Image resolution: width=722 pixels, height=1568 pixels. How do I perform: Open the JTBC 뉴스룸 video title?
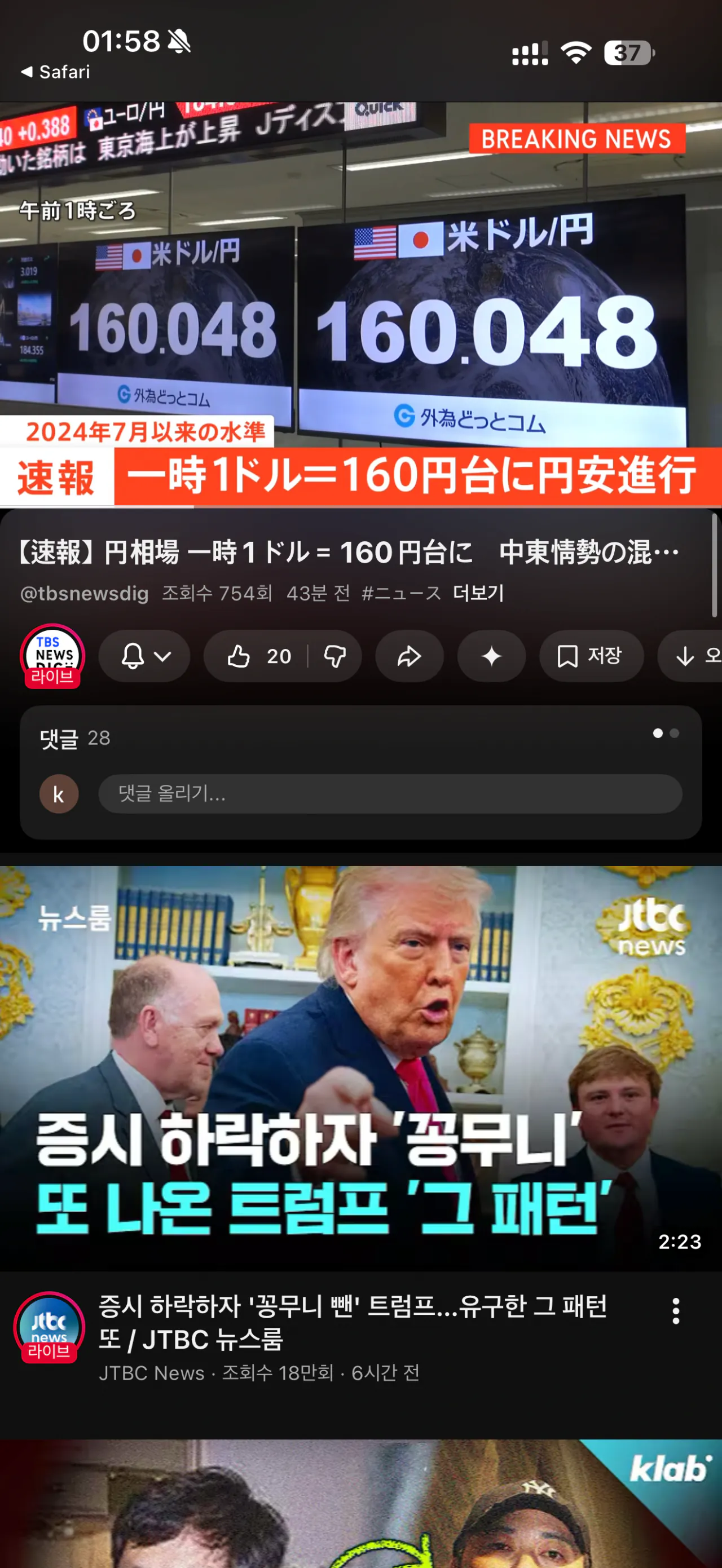[x=353, y=1322]
